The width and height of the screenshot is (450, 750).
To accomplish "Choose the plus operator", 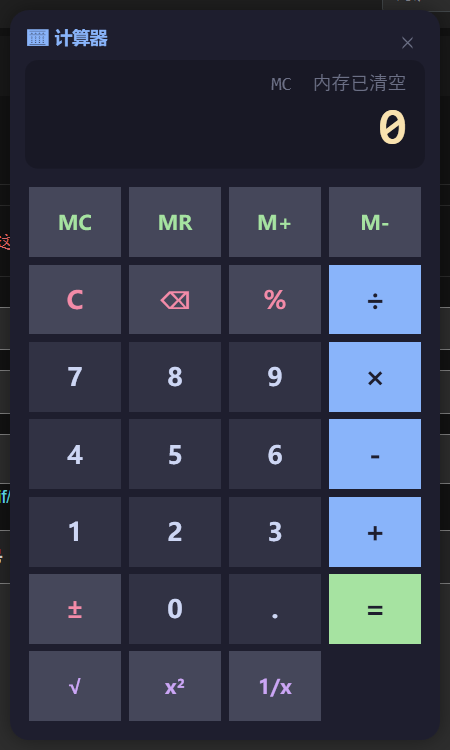I will pos(375,532).
